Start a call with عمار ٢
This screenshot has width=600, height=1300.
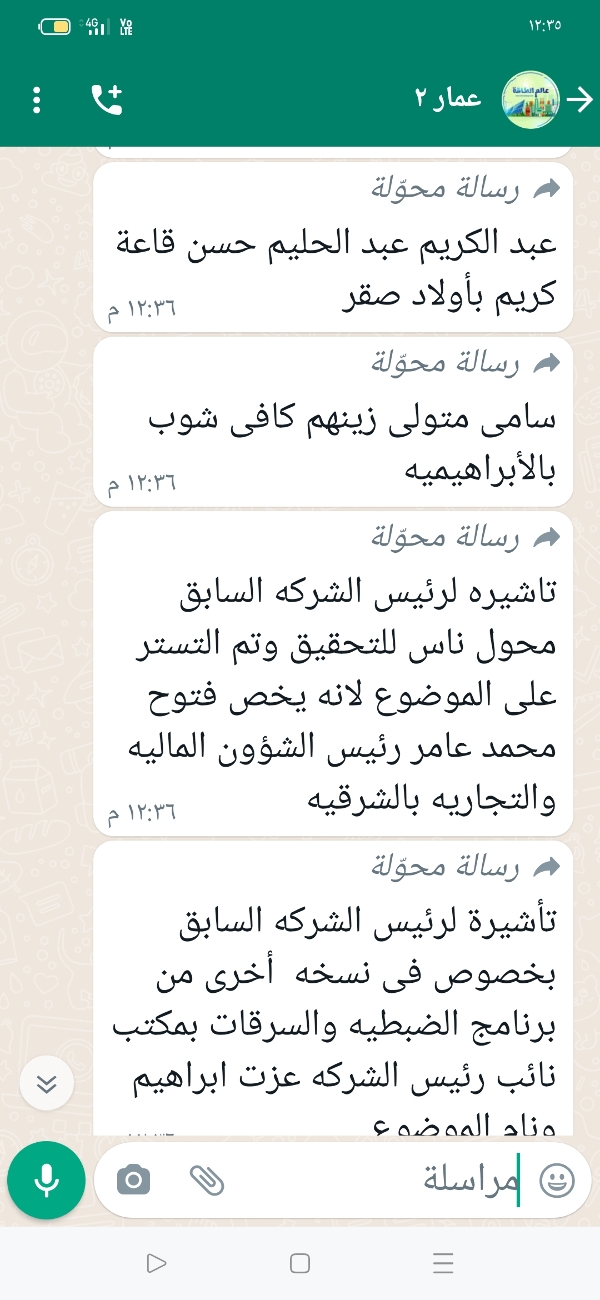[106, 98]
